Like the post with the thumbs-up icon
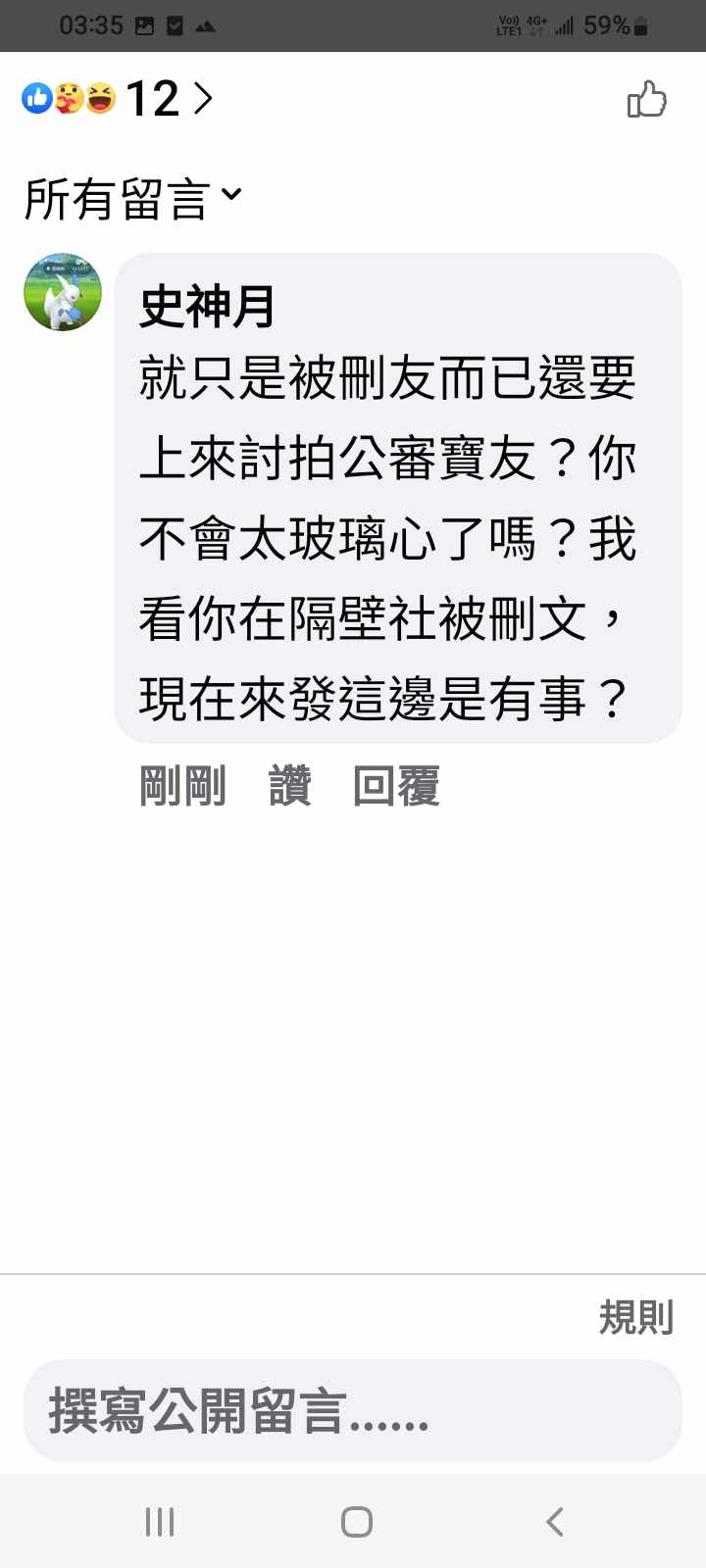The width and height of the screenshot is (706, 1568). click(646, 100)
